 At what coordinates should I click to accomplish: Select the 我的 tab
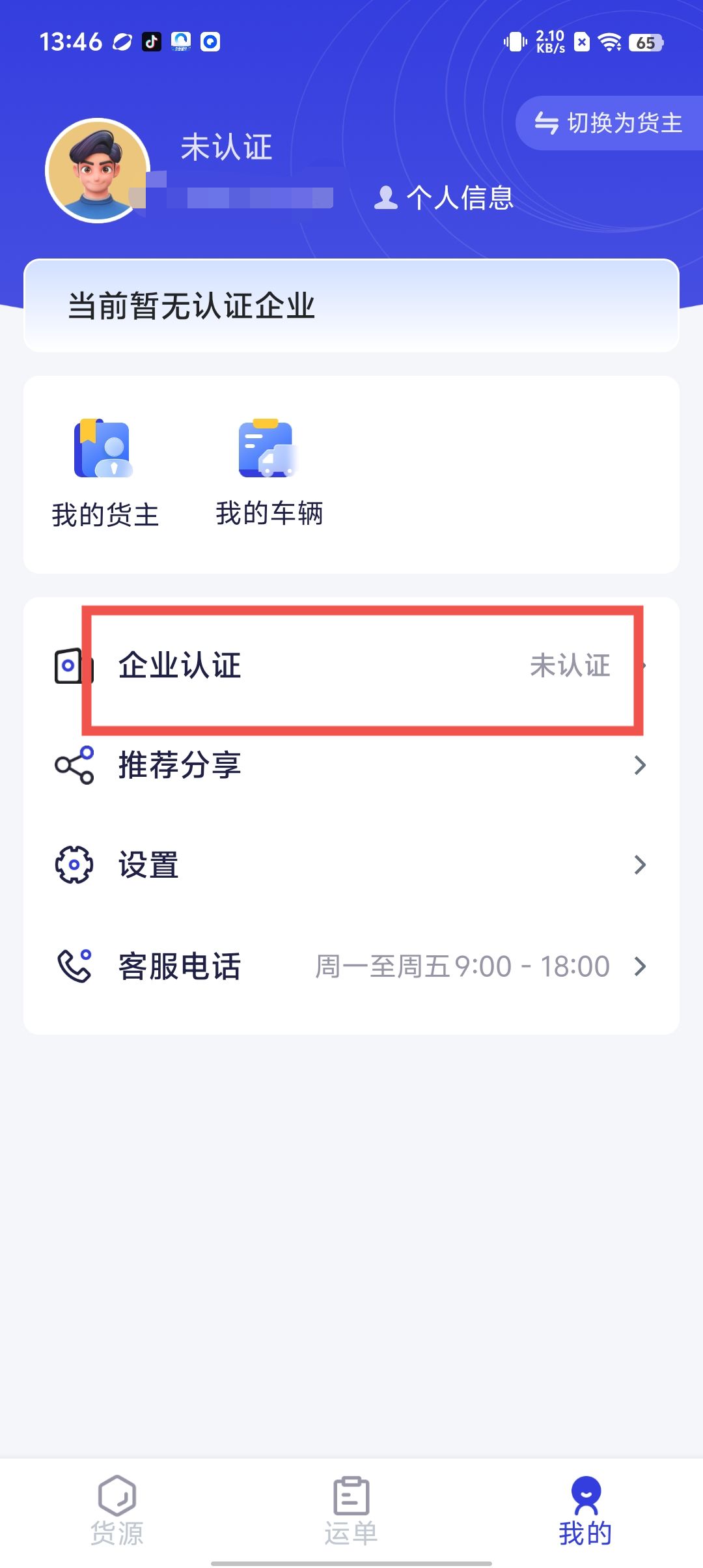click(586, 1511)
